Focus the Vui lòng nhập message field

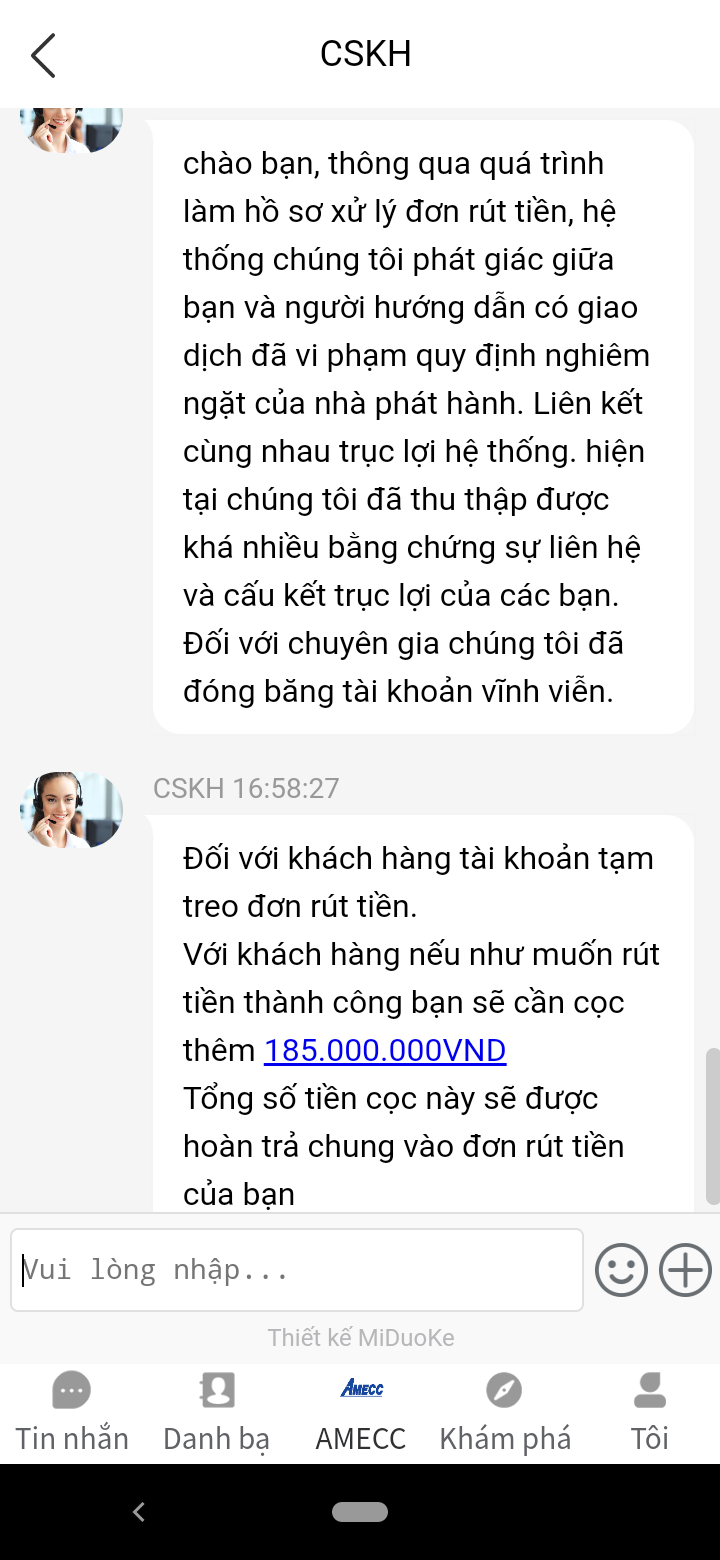pos(297,1270)
